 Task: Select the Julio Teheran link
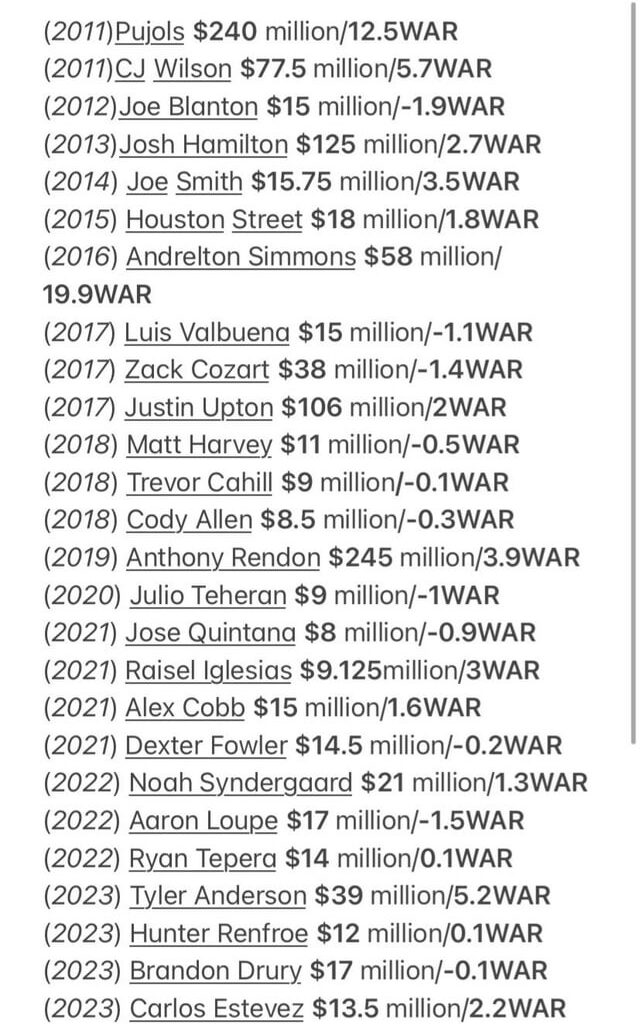coord(208,595)
